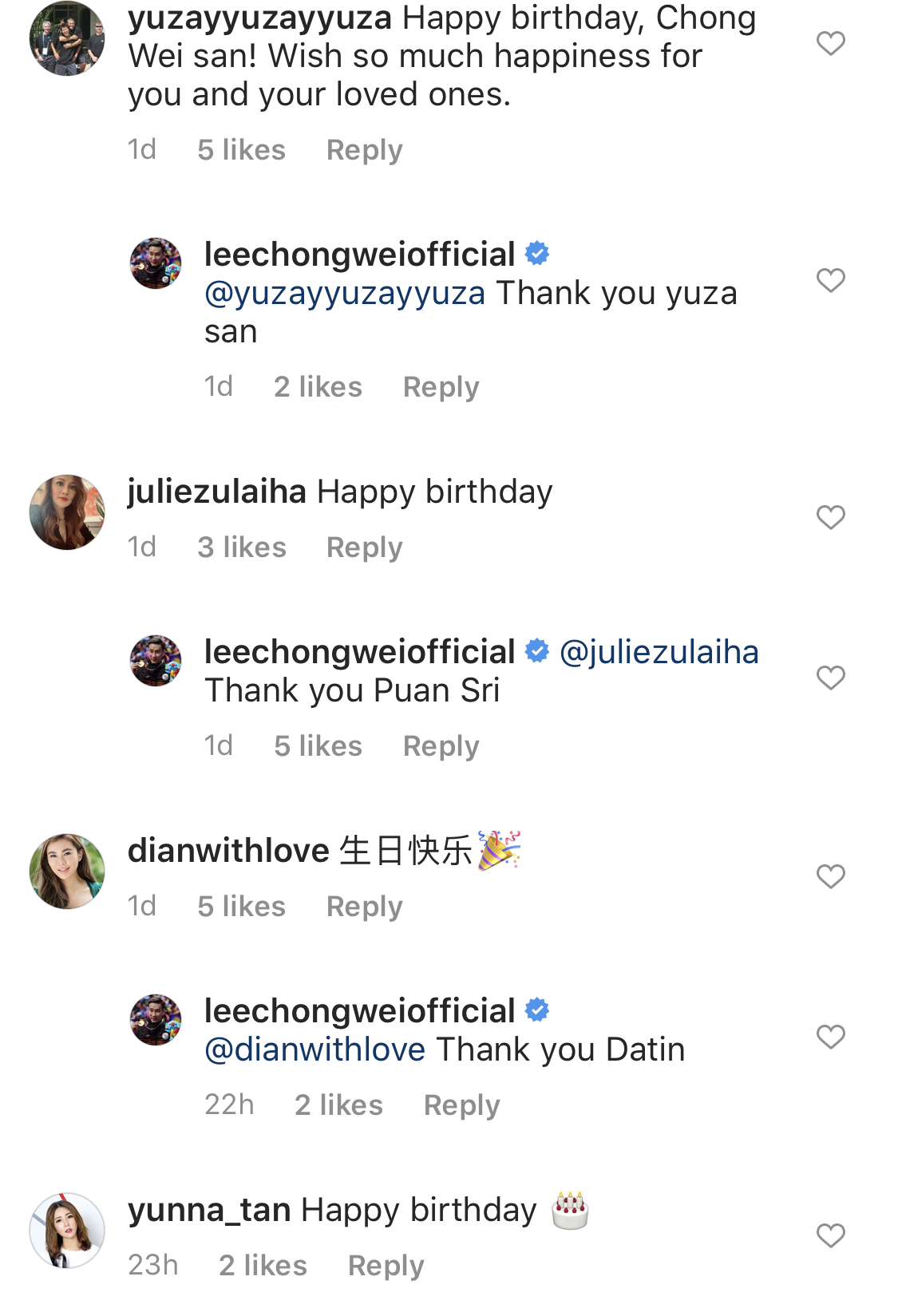This screenshot has width=898, height=1316.
Task: Reply to the Thank you Datin comment
Action: [x=461, y=1105]
